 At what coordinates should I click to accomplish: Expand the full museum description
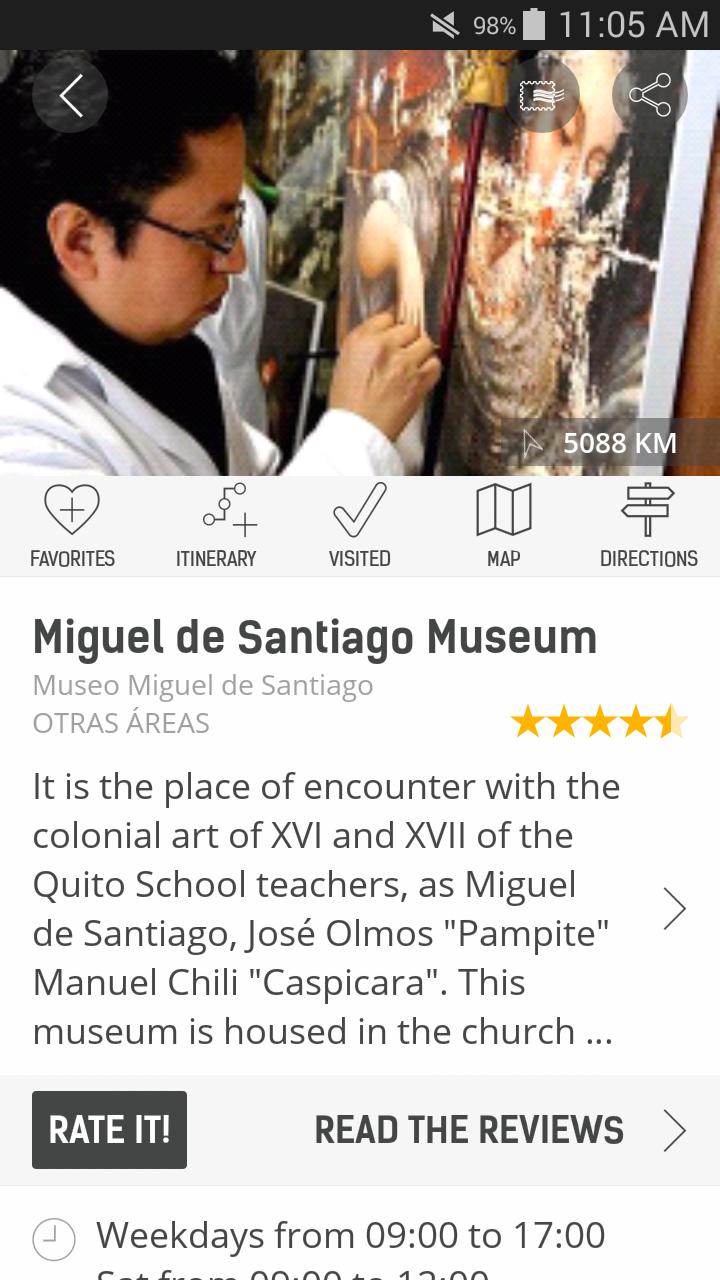tap(674, 909)
